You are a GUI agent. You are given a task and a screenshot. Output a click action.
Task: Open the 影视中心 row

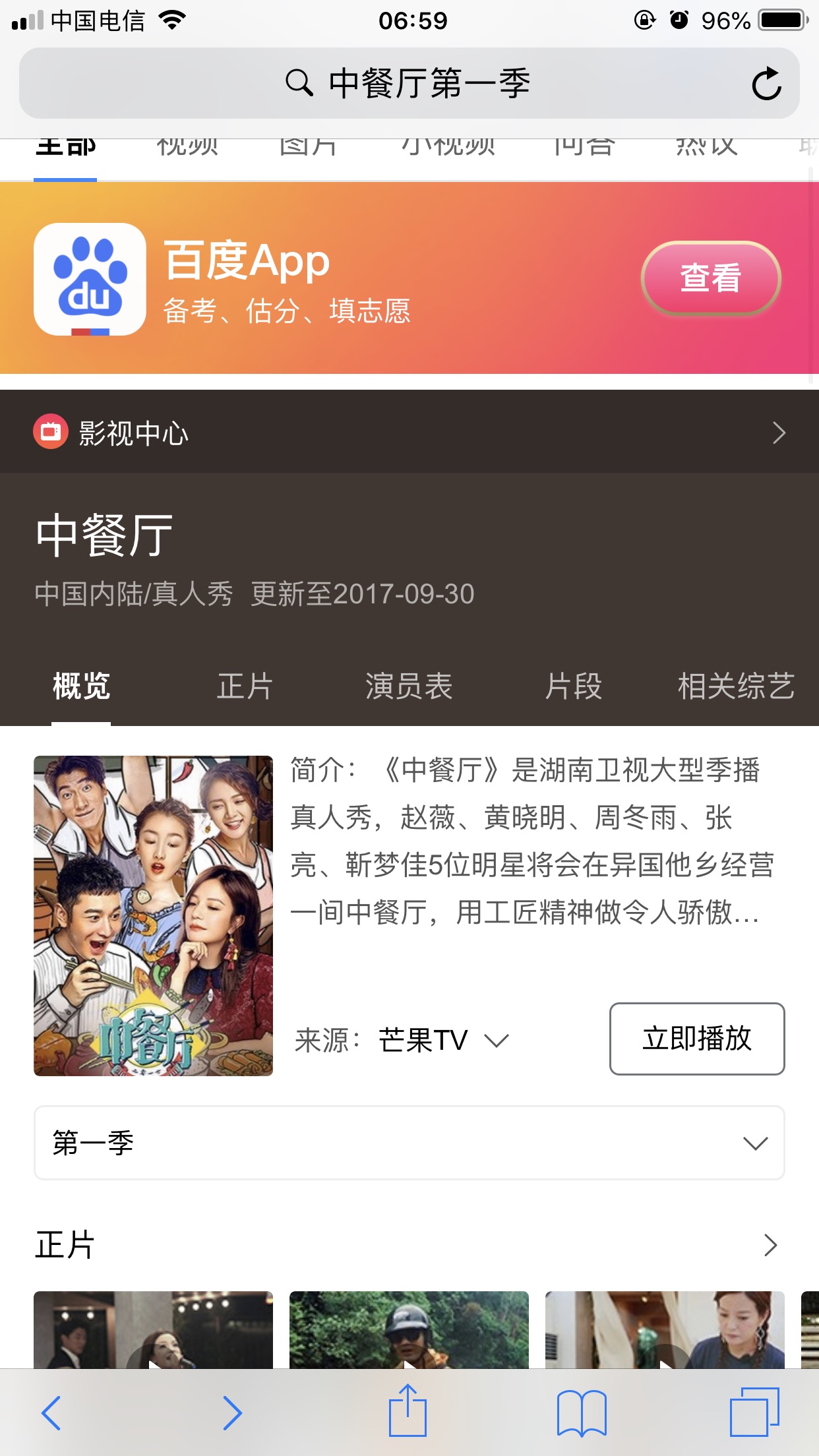pos(409,433)
